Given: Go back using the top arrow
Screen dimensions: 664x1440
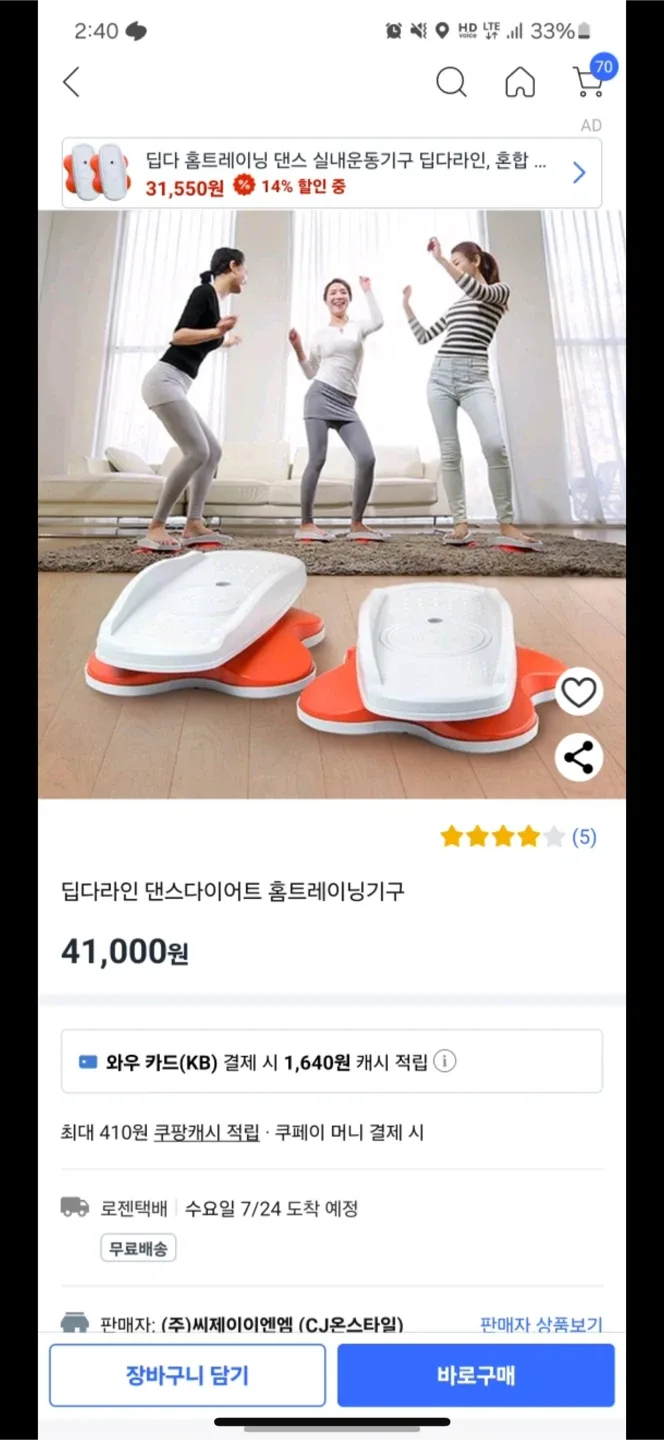Looking at the screenshot, I should point(71,82).
